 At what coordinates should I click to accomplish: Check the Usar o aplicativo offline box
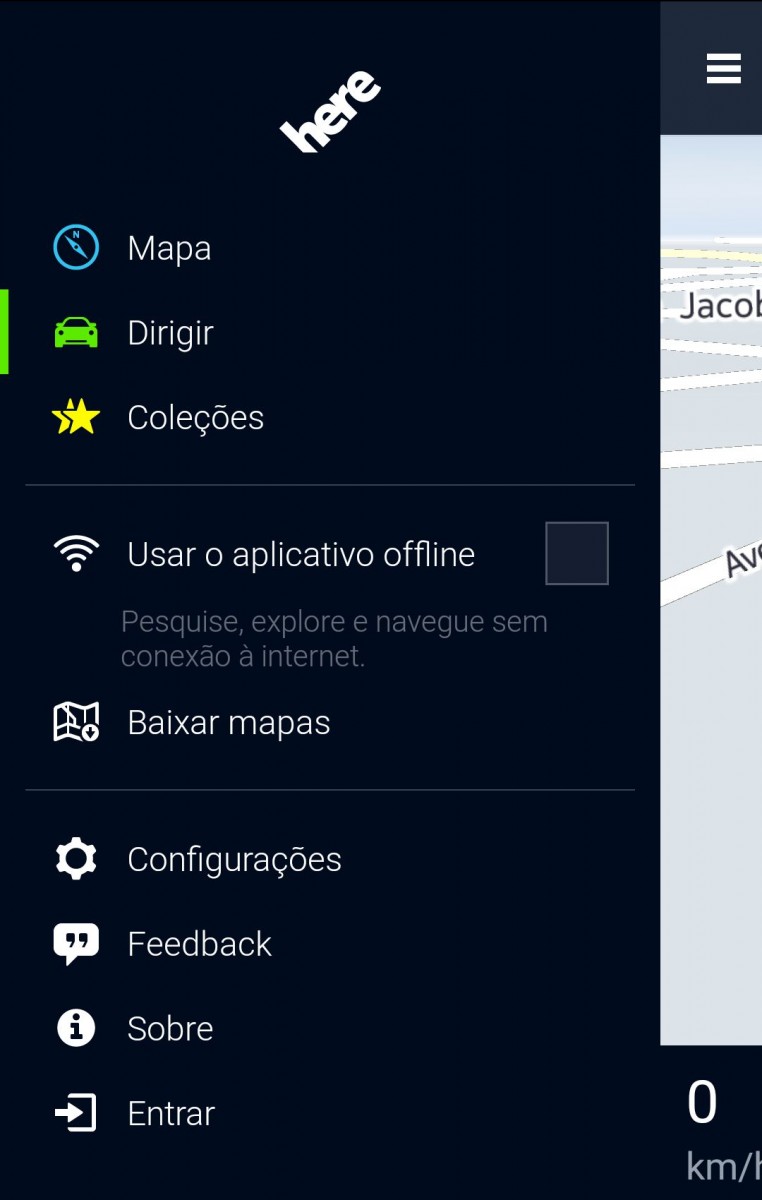point(576,553)
